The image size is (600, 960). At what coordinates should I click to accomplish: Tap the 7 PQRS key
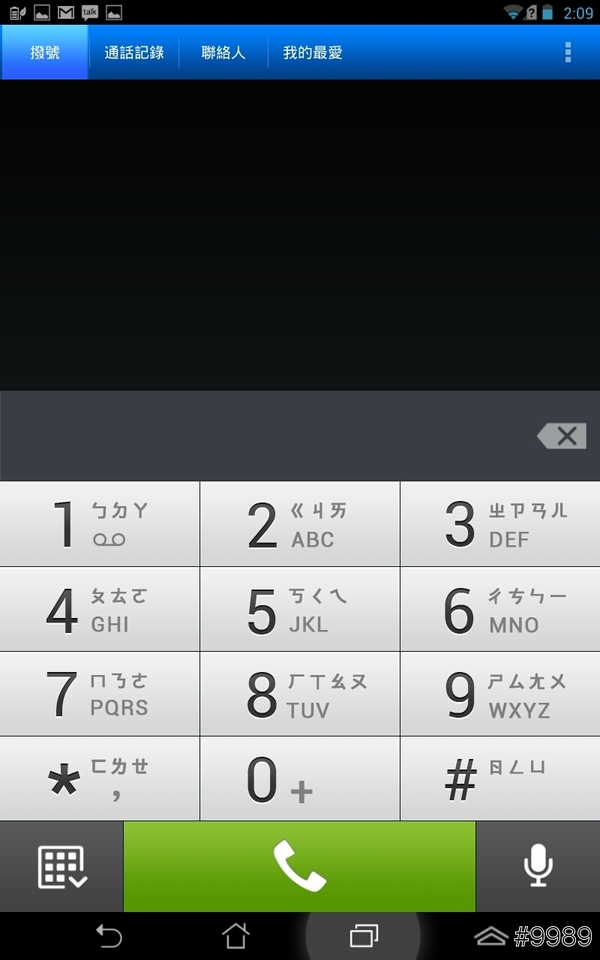pos(100,694)
